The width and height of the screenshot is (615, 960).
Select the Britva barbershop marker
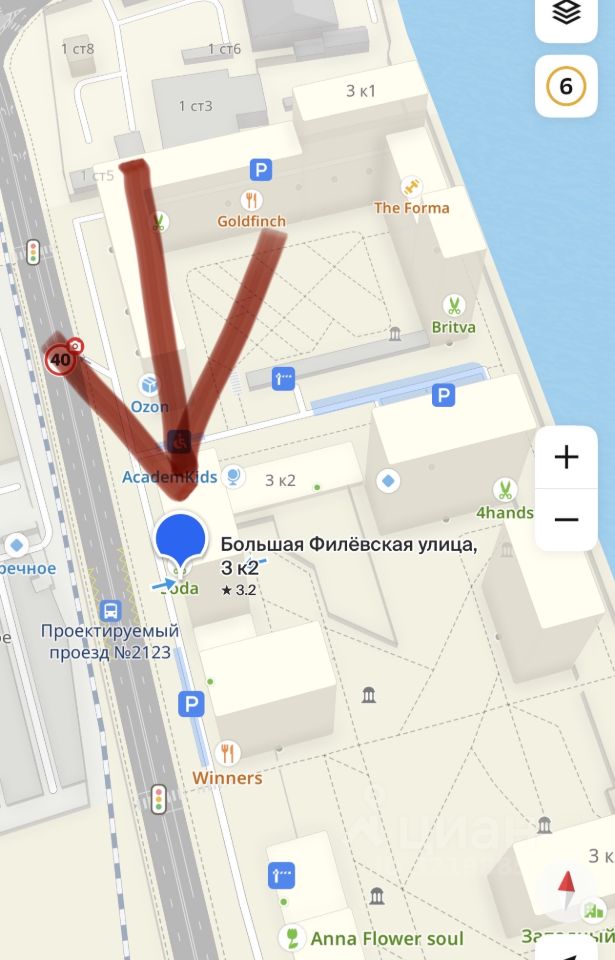click(454, 306)
